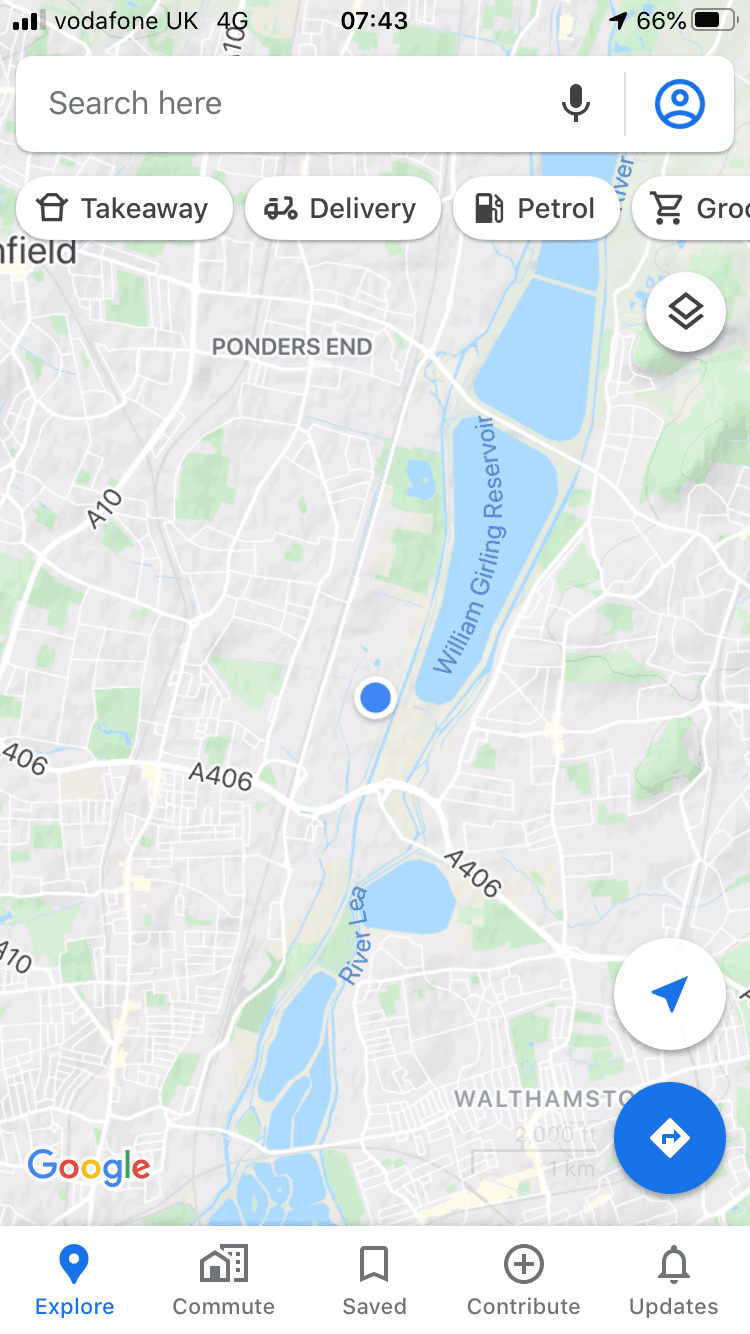750x1334 pixels.
Task: Open the Contribute tab
Action: tap(524, 1281)
